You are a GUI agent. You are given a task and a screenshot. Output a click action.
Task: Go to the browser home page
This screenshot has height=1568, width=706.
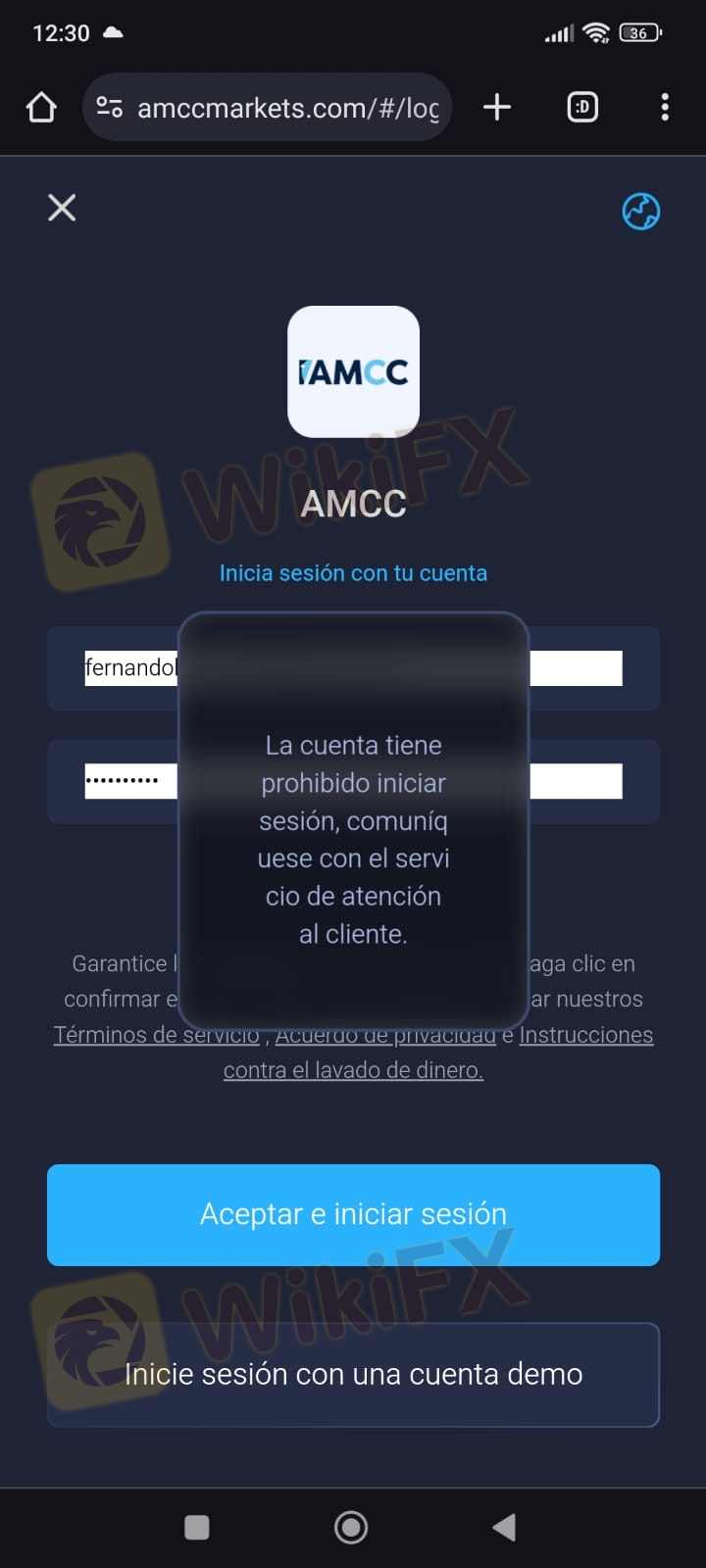[x=41, y=108]
